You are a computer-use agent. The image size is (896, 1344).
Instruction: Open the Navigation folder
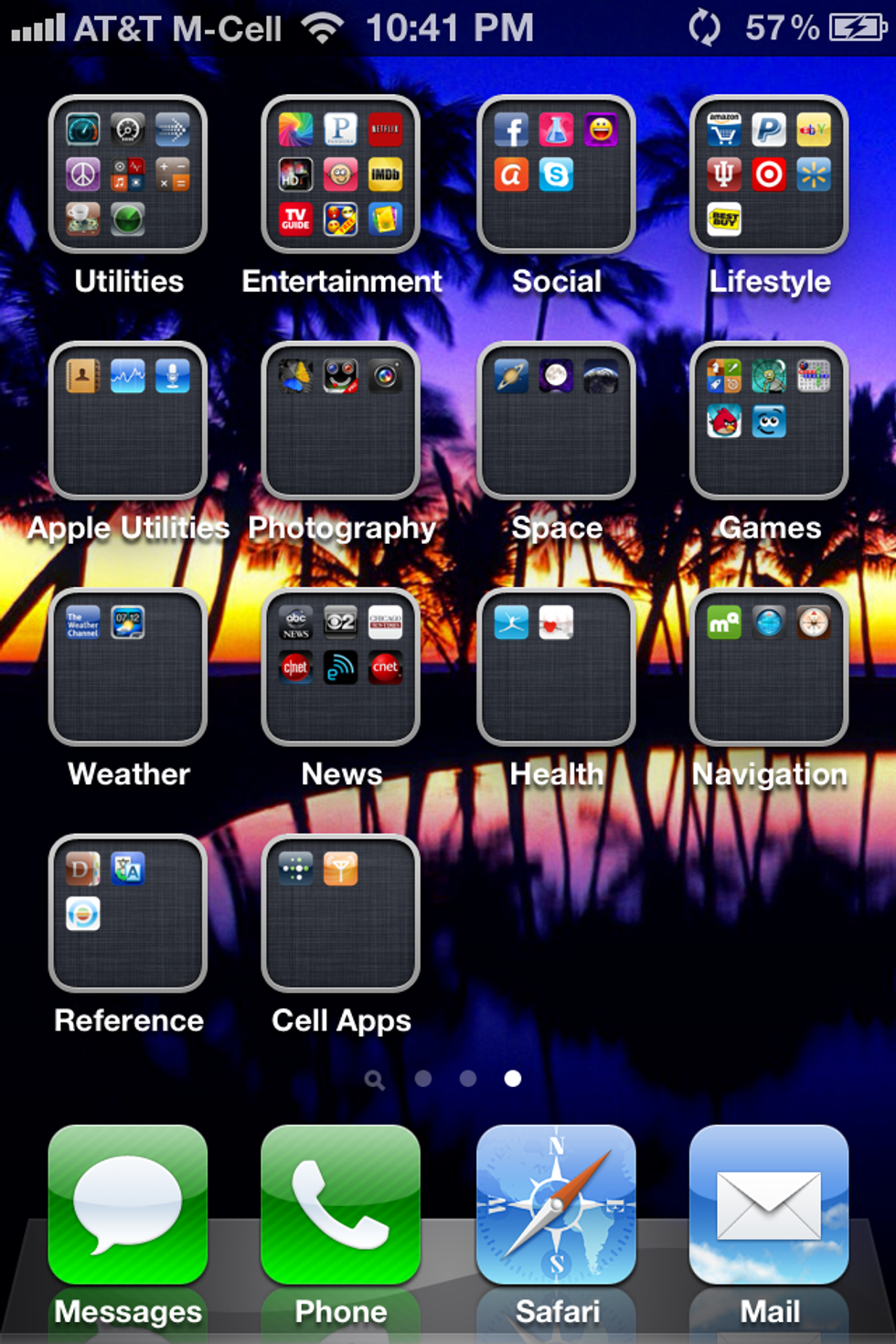(x=769, y=667)
